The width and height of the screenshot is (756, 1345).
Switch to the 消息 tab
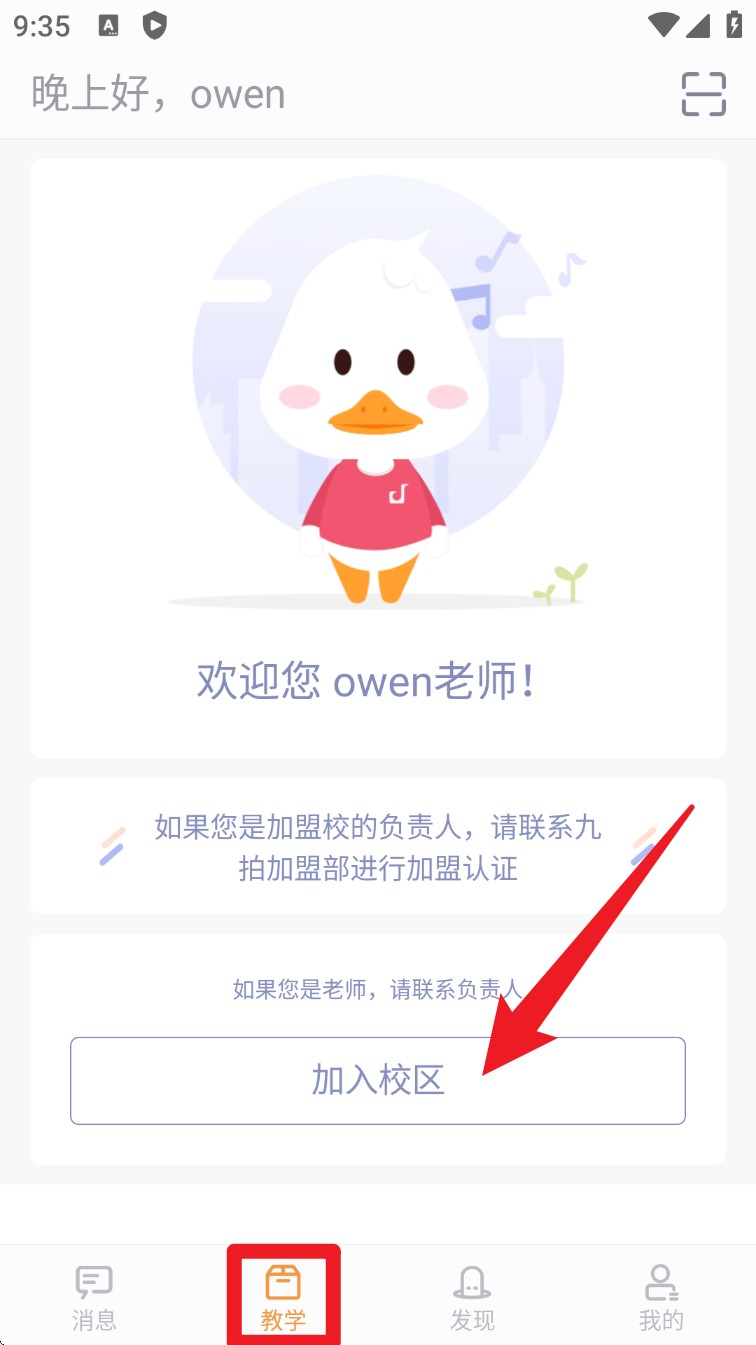pyautogui.click(x=94, y=1297)
